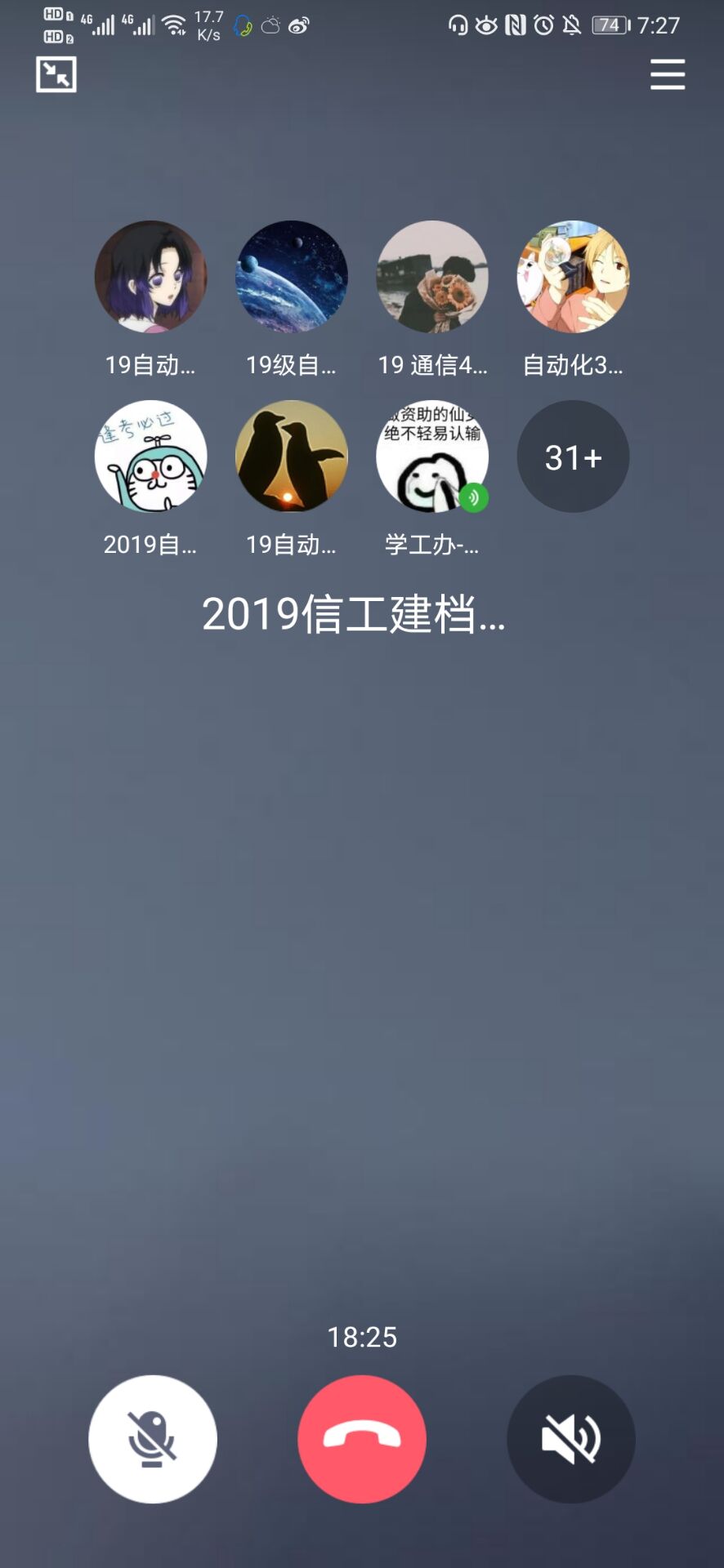
Task: Disable the speaker output
Action: [x=571, y=1440]
